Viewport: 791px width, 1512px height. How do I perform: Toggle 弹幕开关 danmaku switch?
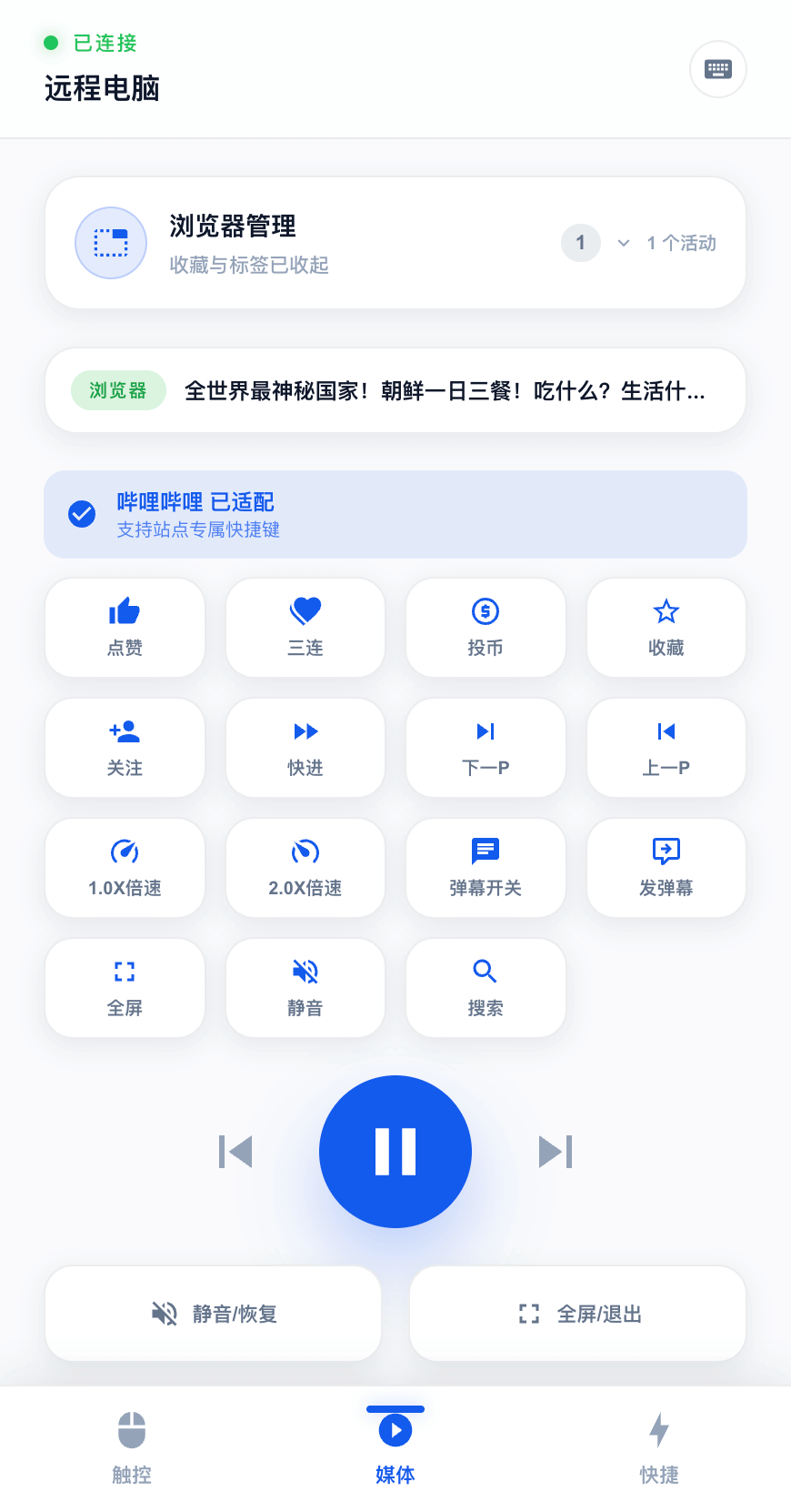[486, 867]
